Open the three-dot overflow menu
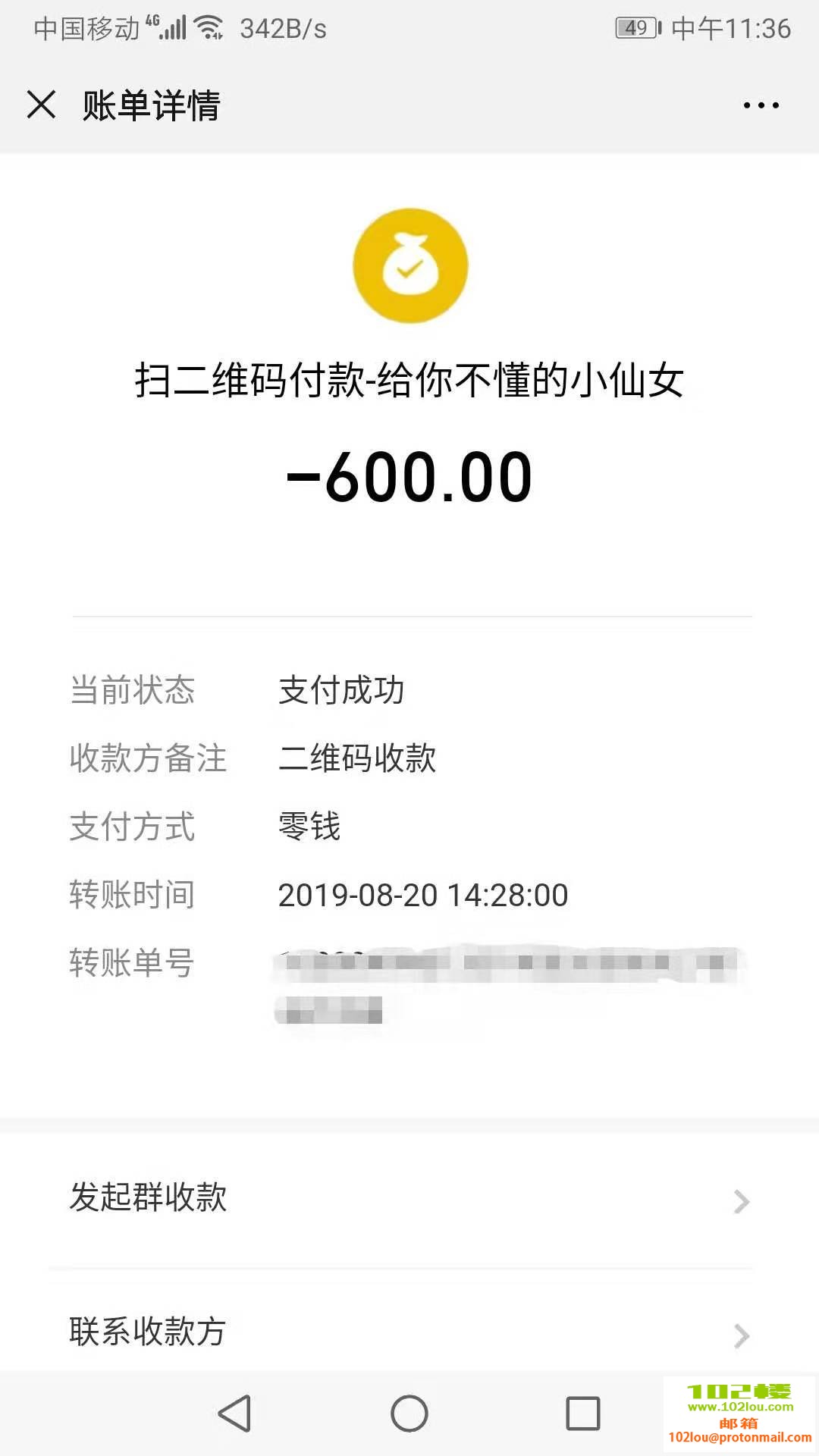This screenshot has width=819, height=1456. (761, 105)
